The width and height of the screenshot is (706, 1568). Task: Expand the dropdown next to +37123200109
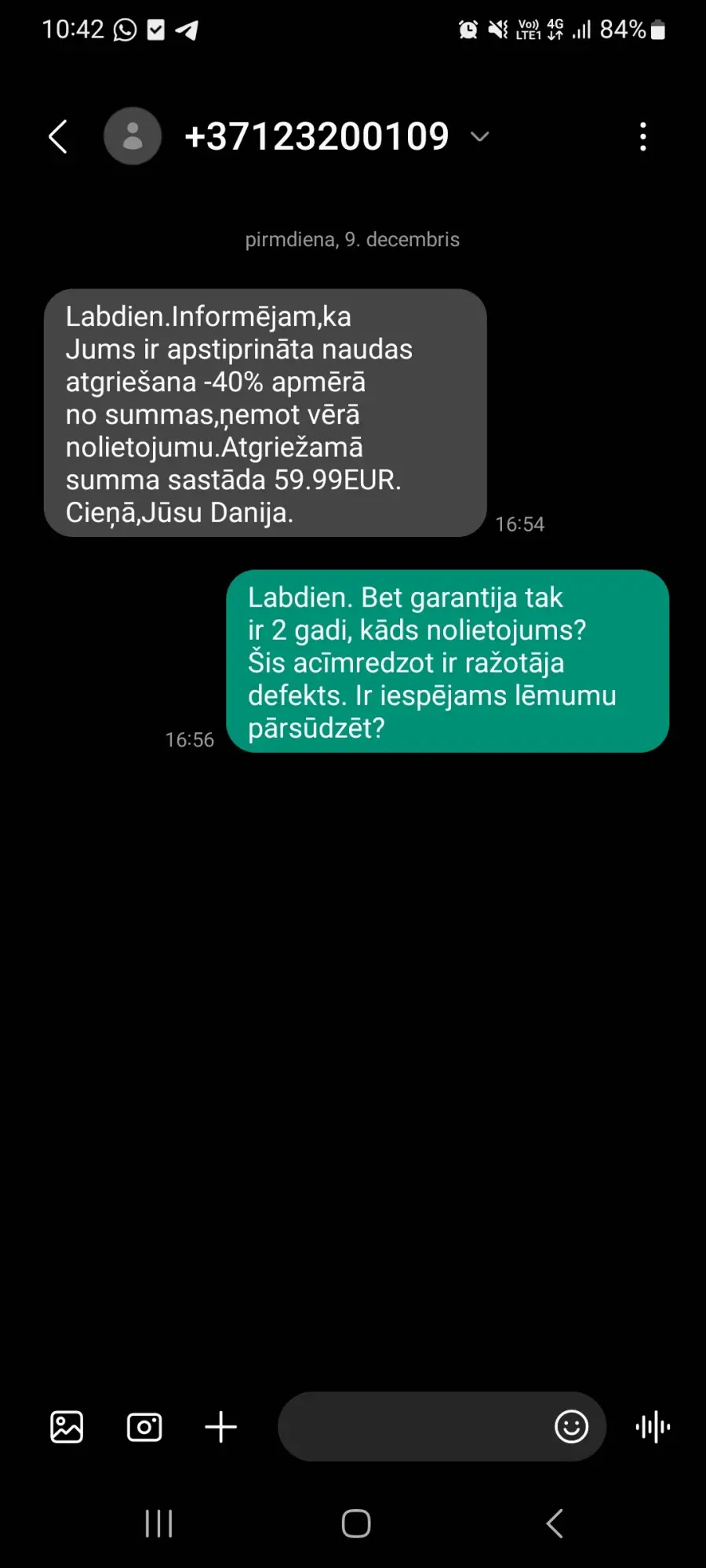point(479,136)
